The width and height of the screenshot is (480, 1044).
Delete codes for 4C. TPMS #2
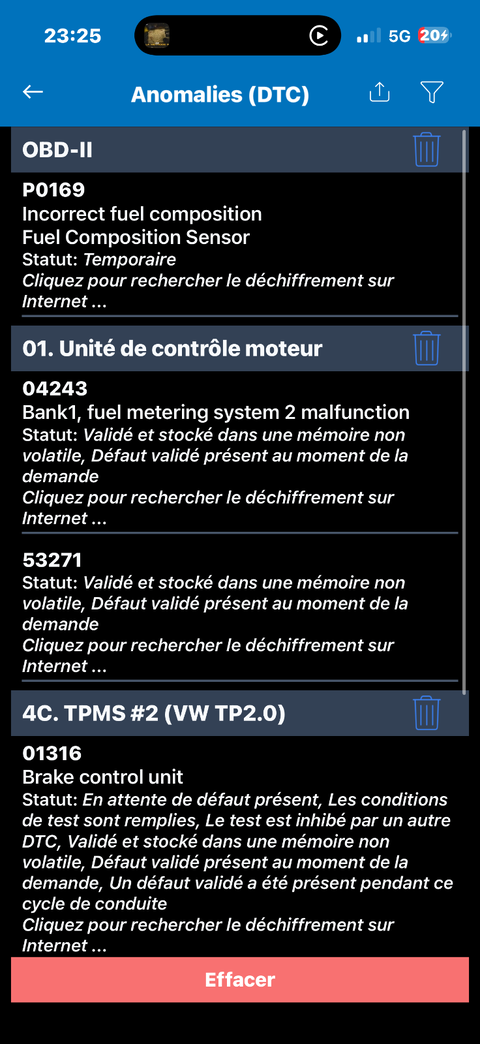427,713
